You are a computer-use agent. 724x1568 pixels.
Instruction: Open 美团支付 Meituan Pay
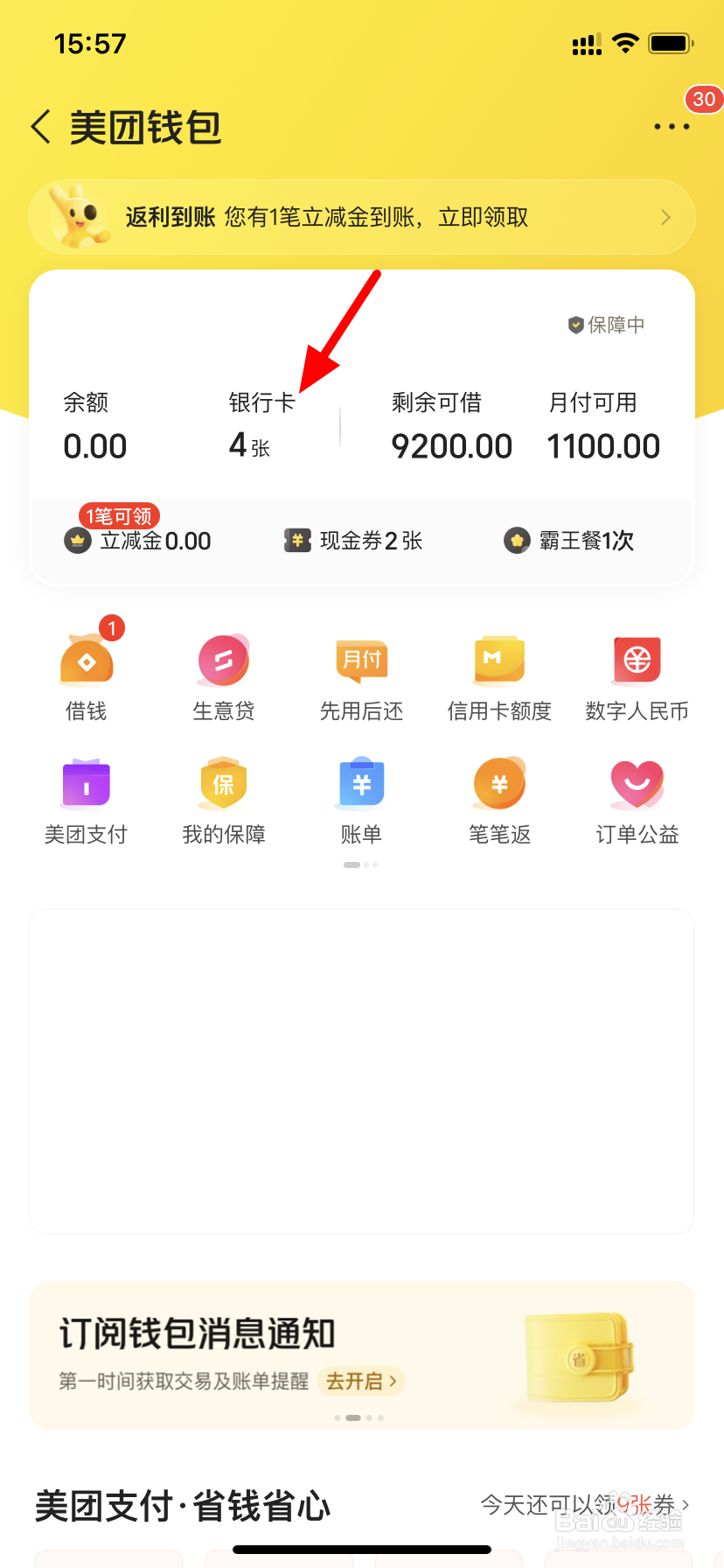coord(85,798)
